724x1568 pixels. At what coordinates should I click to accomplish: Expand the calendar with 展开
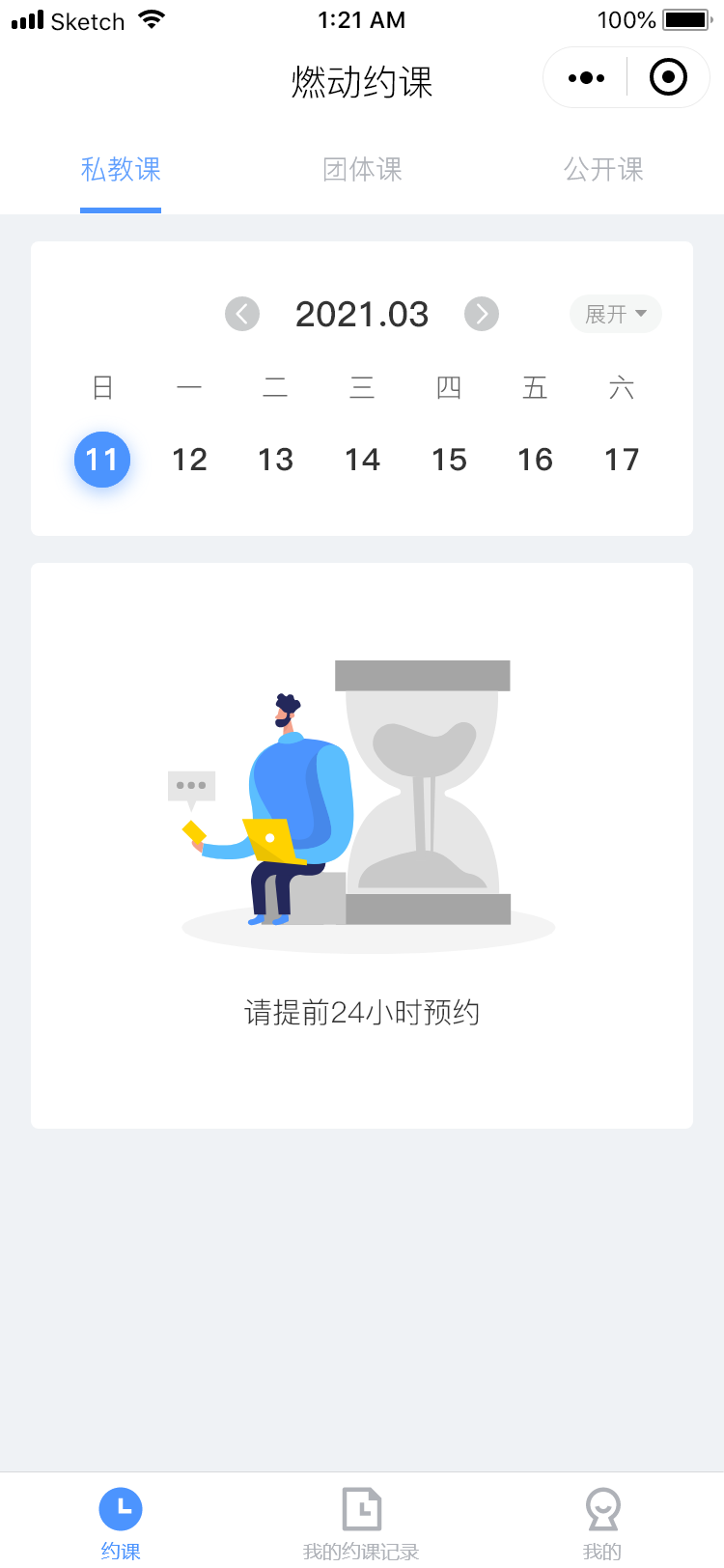coord(615,314)
